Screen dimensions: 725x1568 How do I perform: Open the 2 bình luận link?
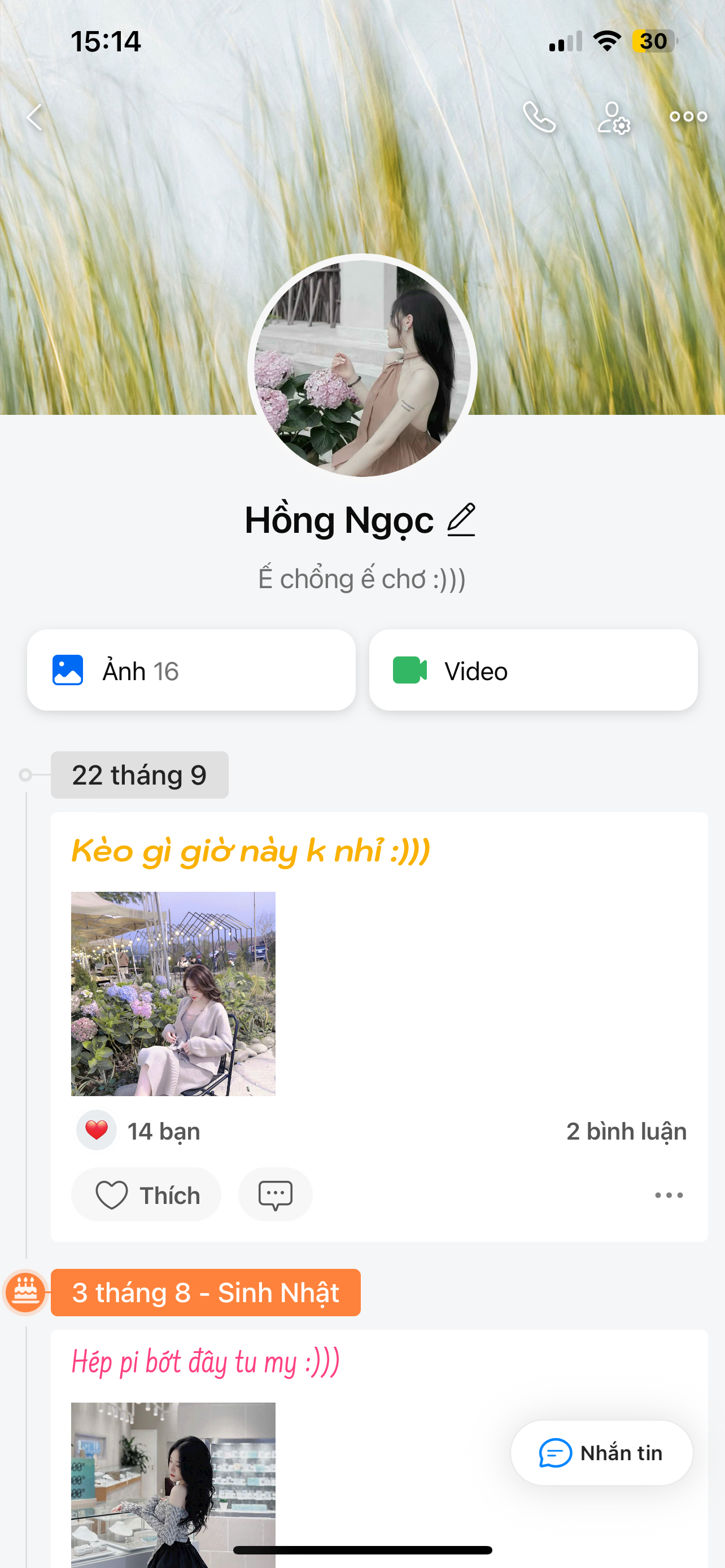(x=626, y=1131)
